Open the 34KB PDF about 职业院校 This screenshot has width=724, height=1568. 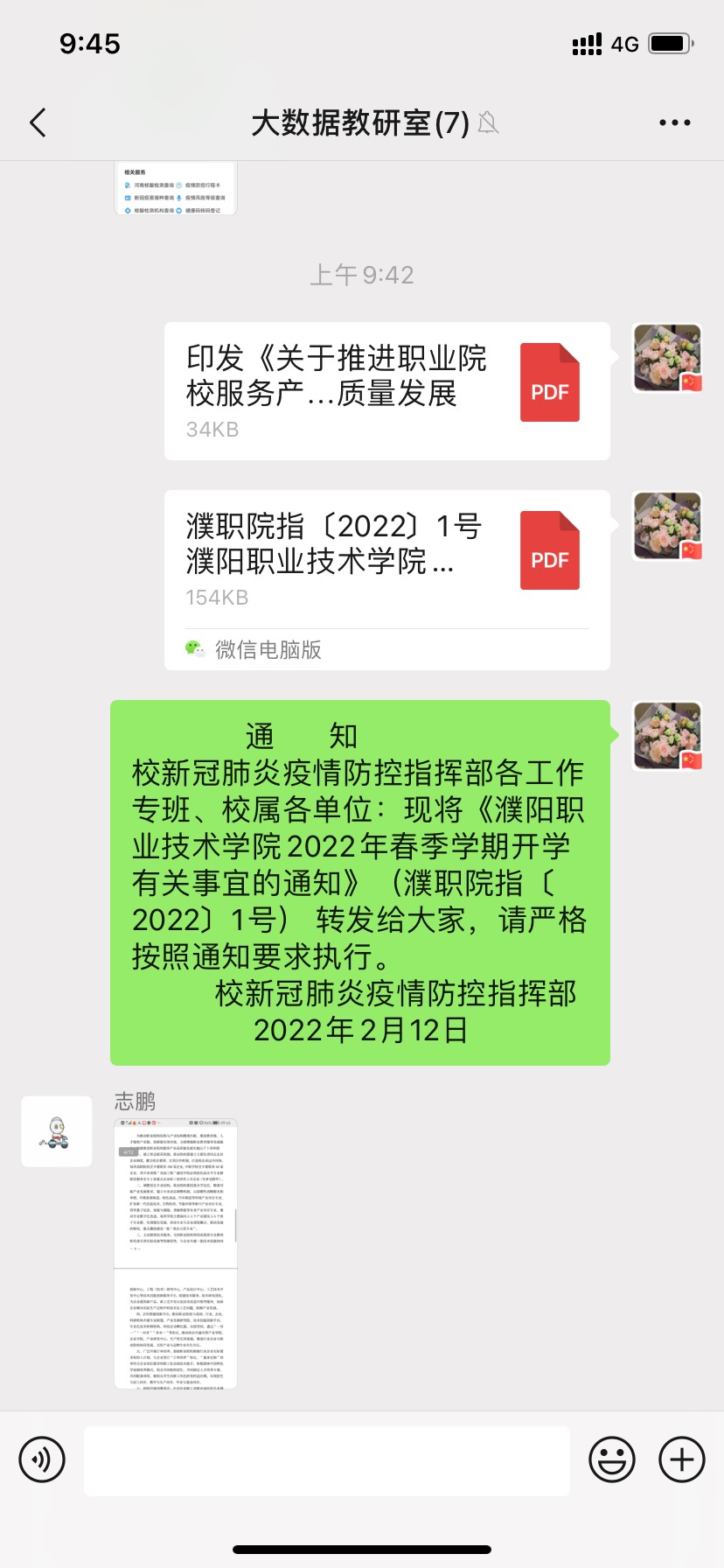click(x=386, y=391)
